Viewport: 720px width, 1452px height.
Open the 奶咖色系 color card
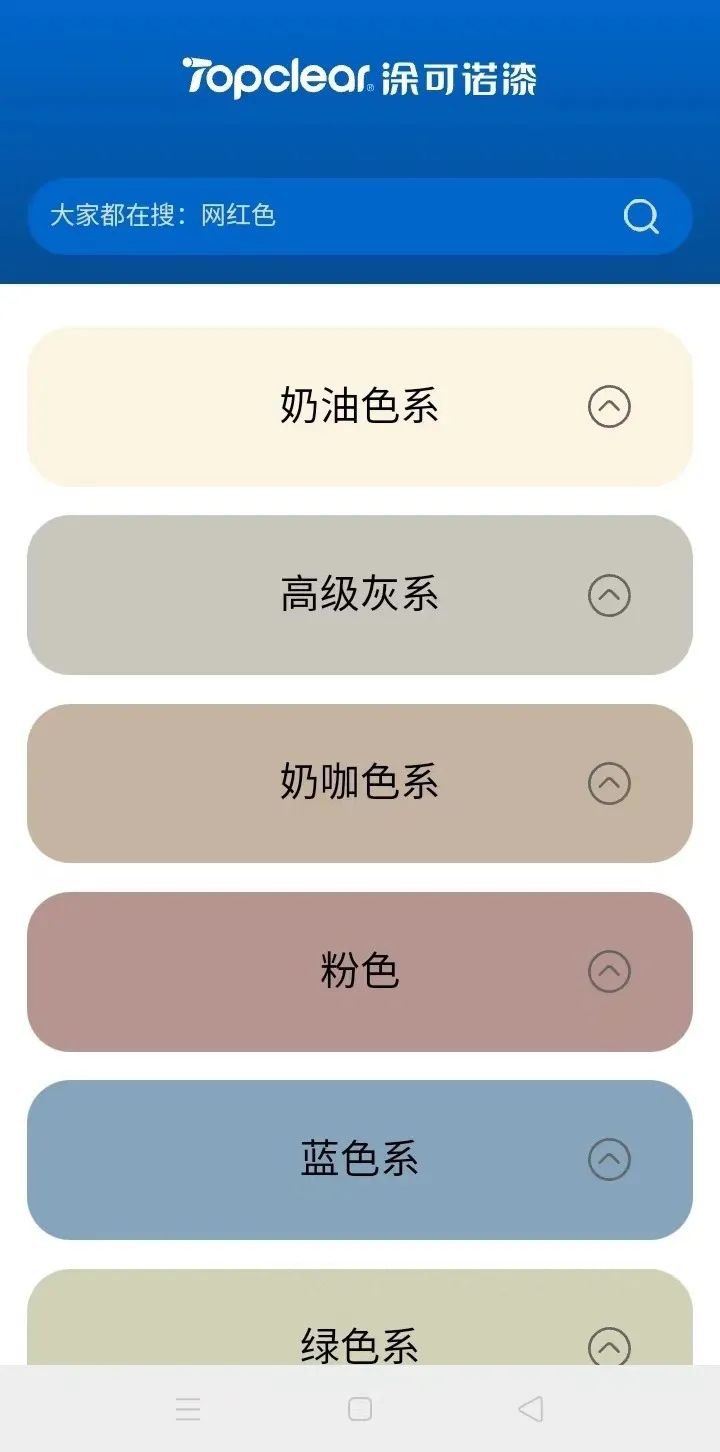click(x=358, y=783)
